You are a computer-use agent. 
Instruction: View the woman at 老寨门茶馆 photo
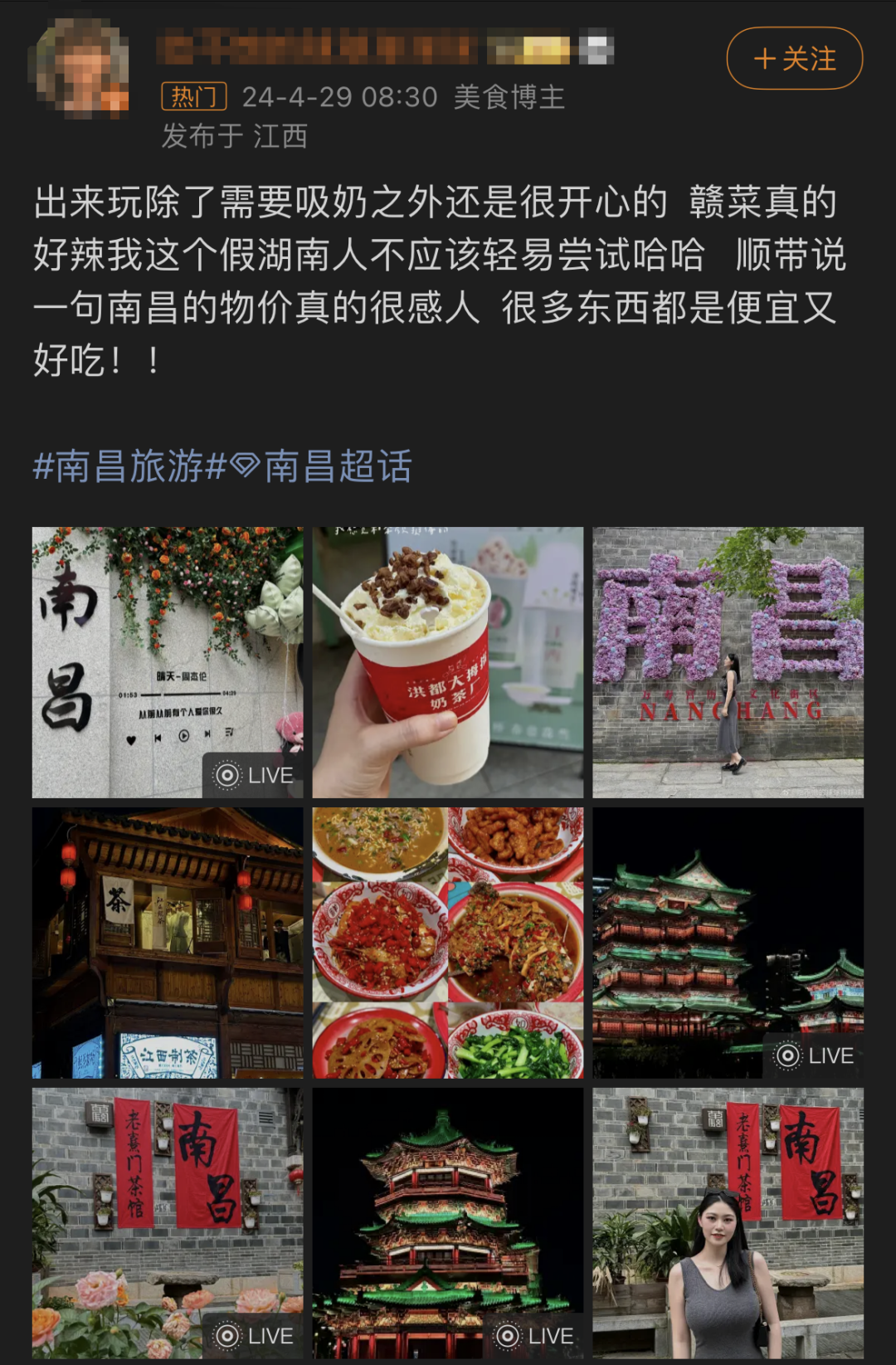[728, 1223]
